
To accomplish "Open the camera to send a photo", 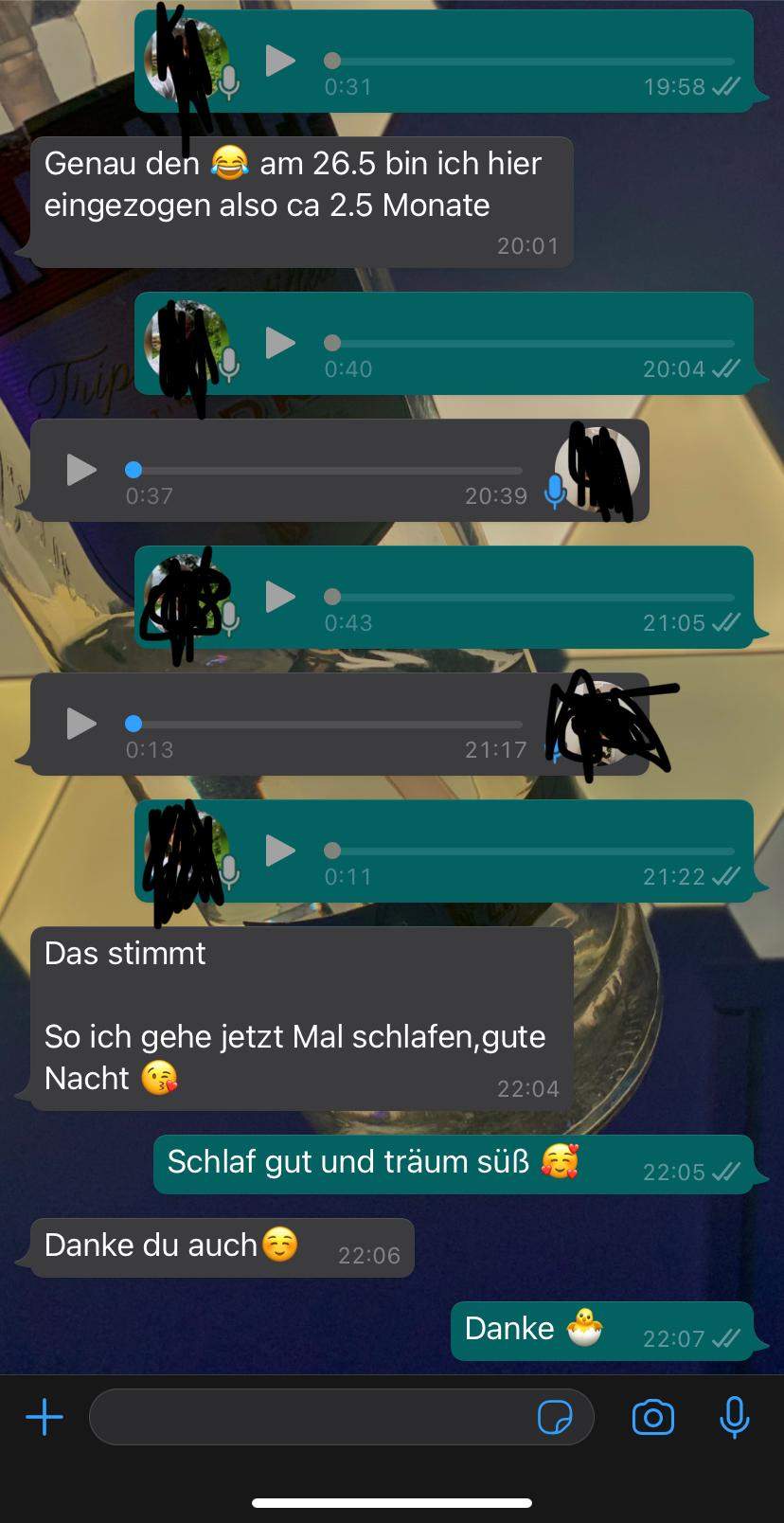I will coord(652,1418).
